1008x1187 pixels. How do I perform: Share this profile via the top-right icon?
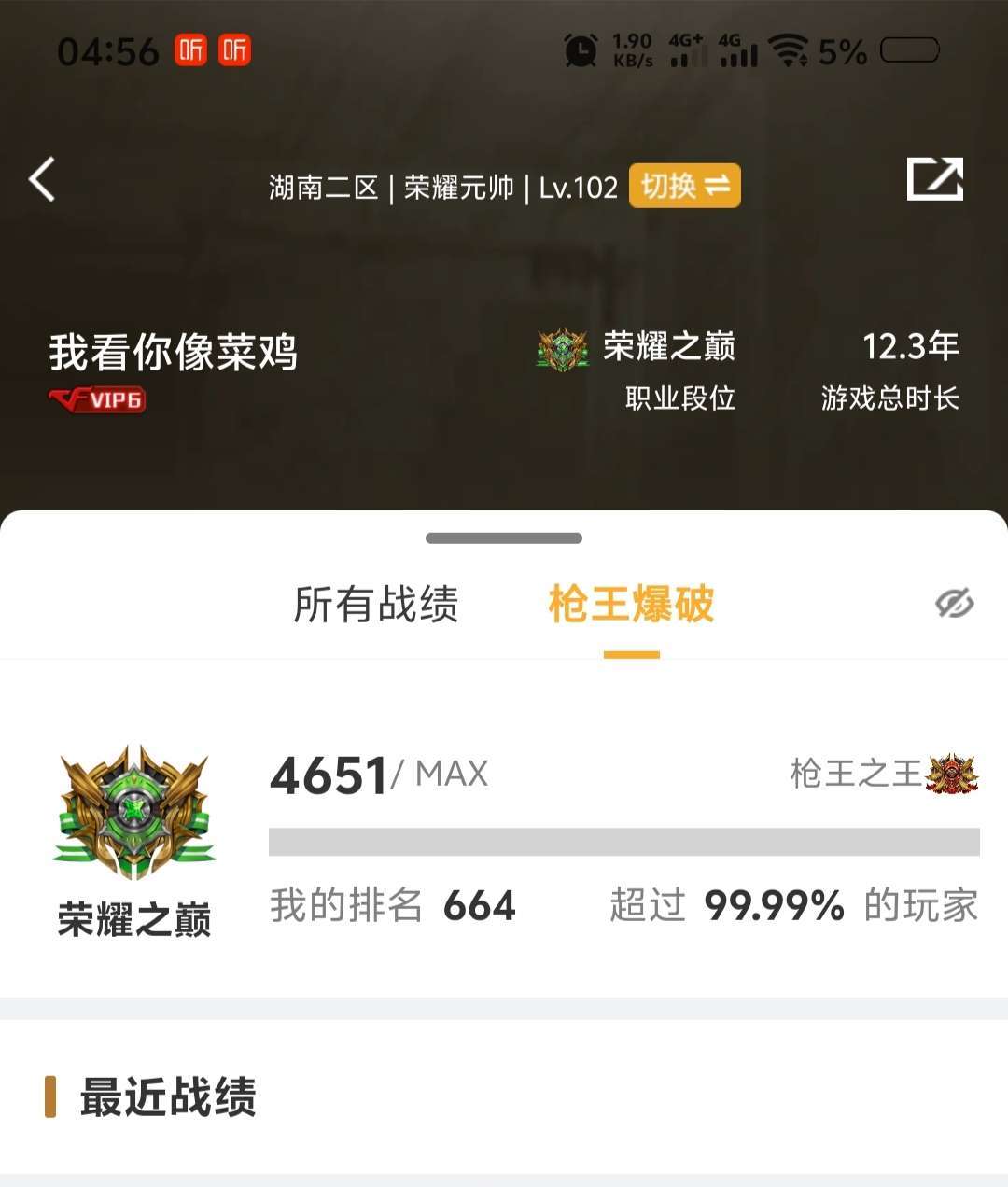(934, 179)
